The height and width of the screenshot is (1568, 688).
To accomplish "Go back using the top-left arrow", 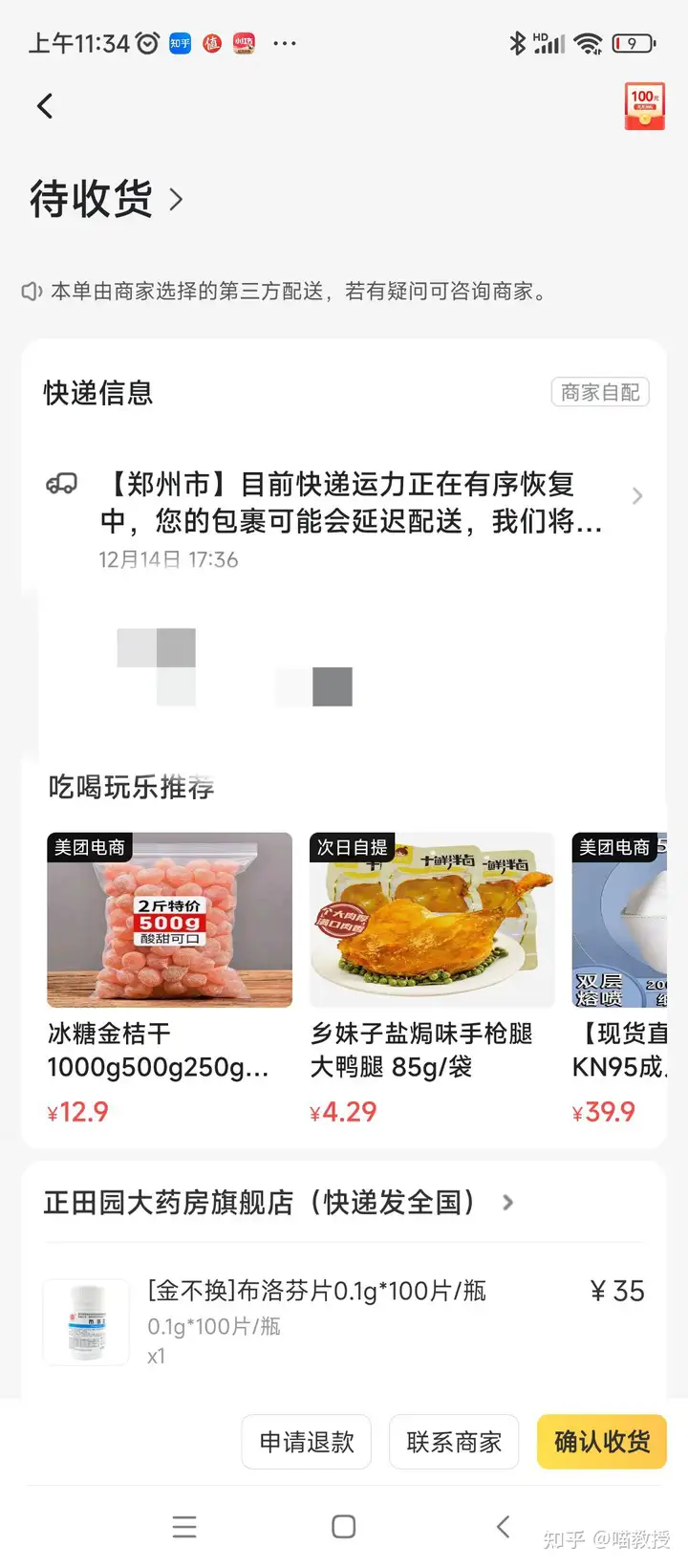I will pos(45,106).
